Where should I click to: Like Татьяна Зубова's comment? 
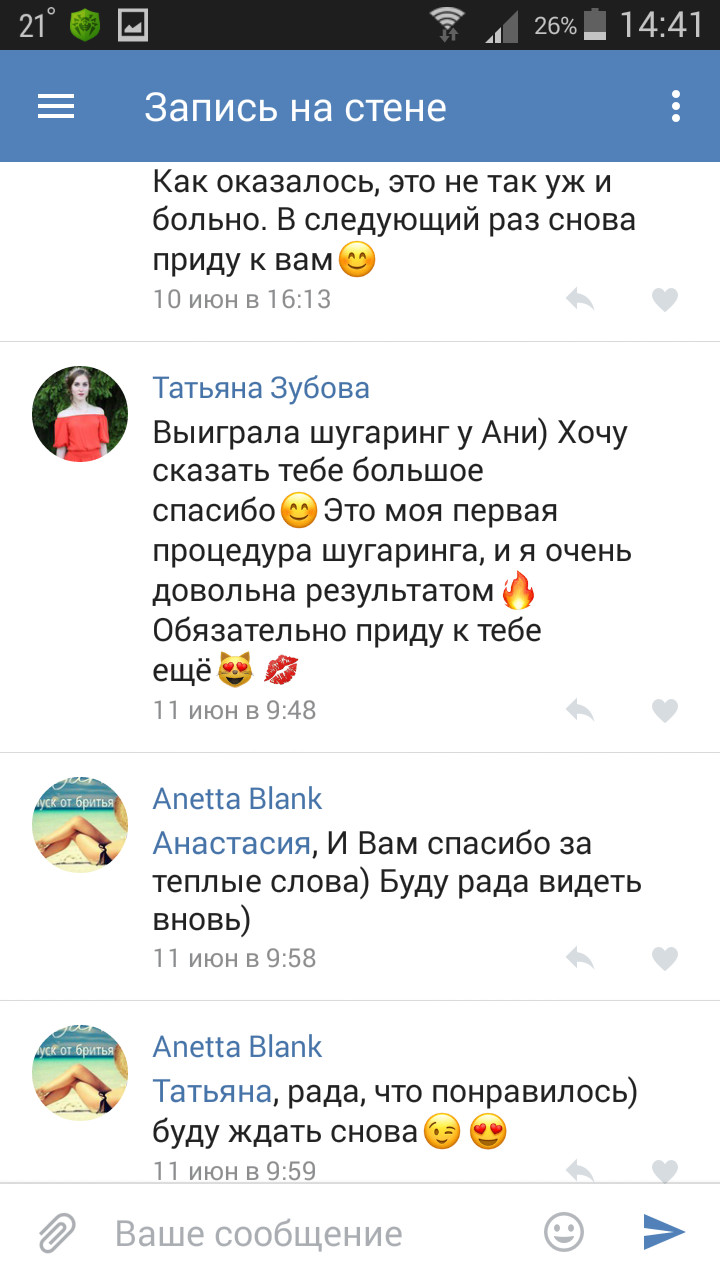pos(665,710)
